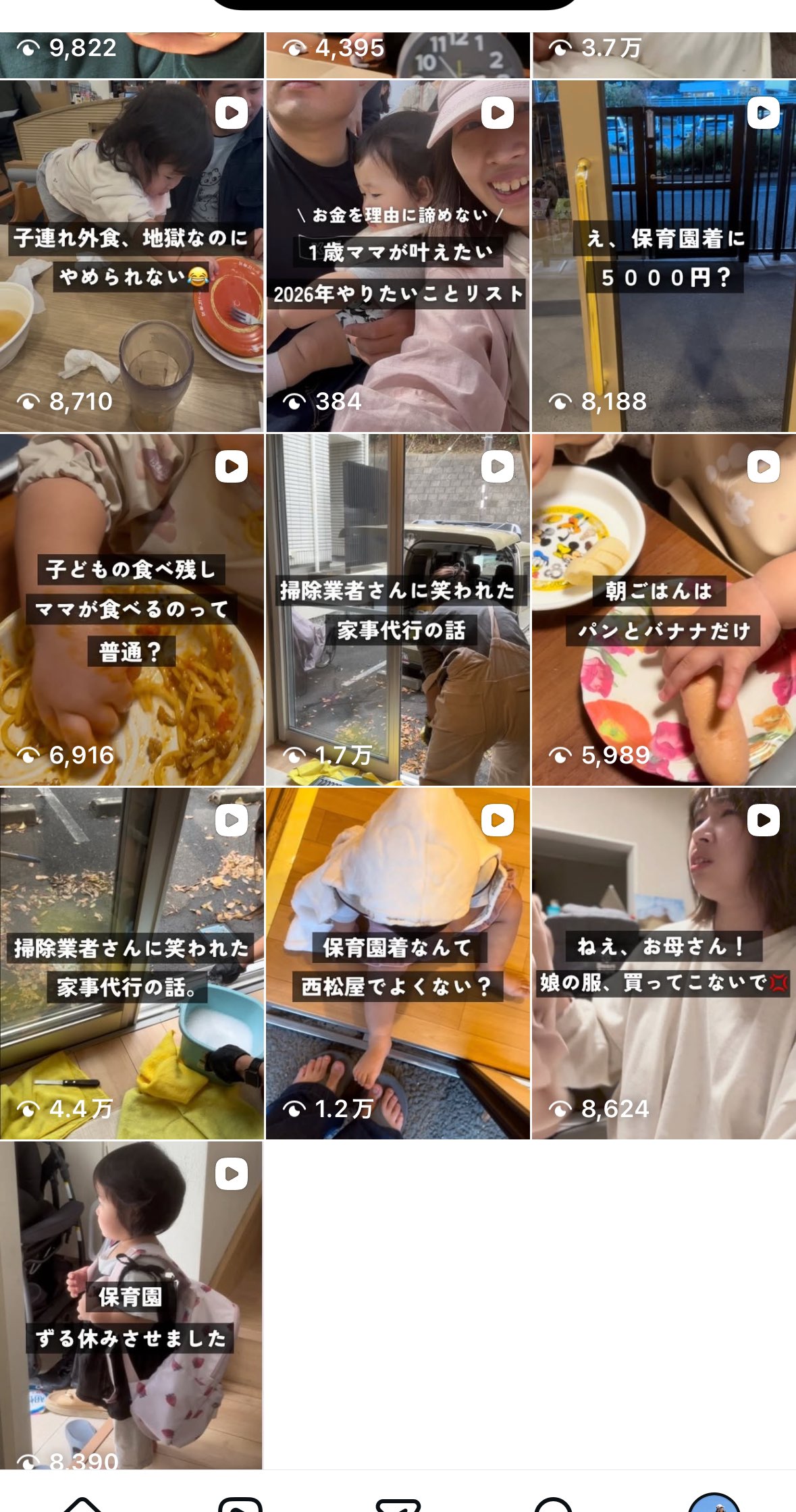Play the 保育園ずる休みさせました reel
Screen dimensions: 796x1512
(x=132, y=1304)
